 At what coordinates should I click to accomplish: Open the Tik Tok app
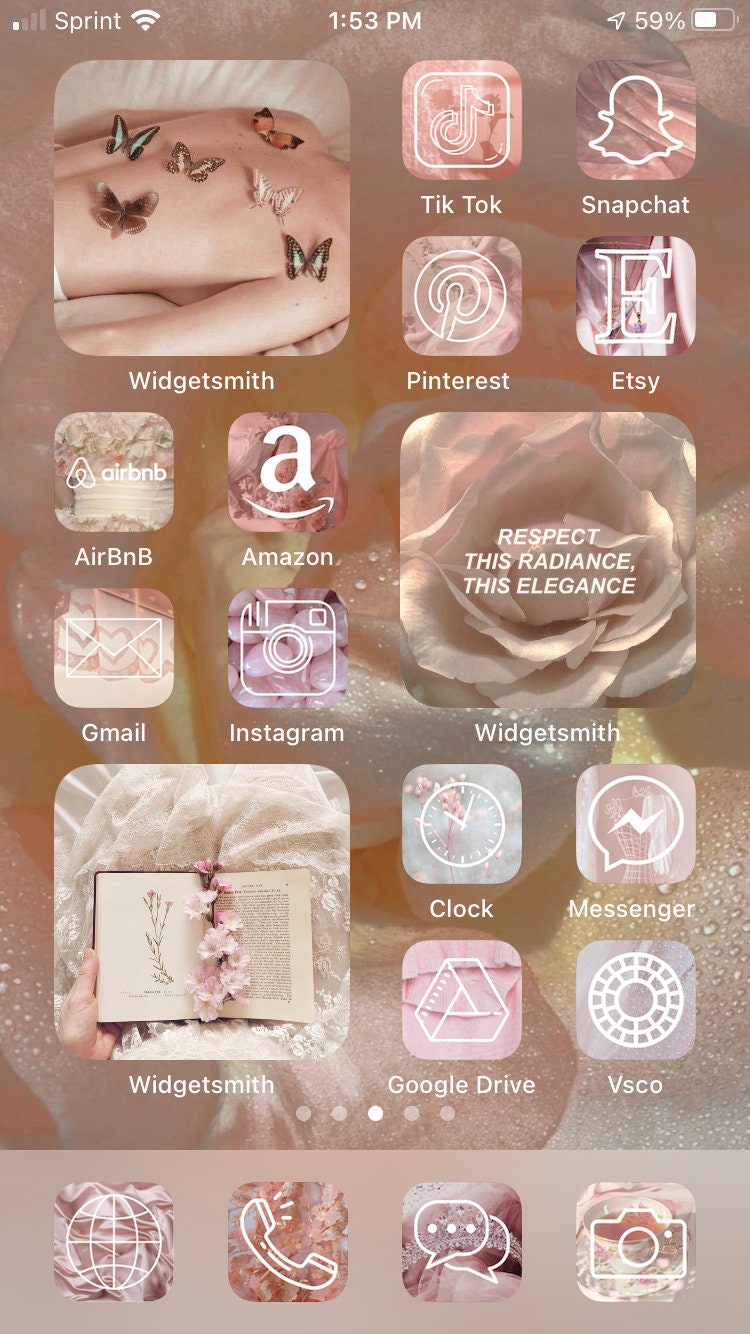pyautogui.click(x=461, y=120)
